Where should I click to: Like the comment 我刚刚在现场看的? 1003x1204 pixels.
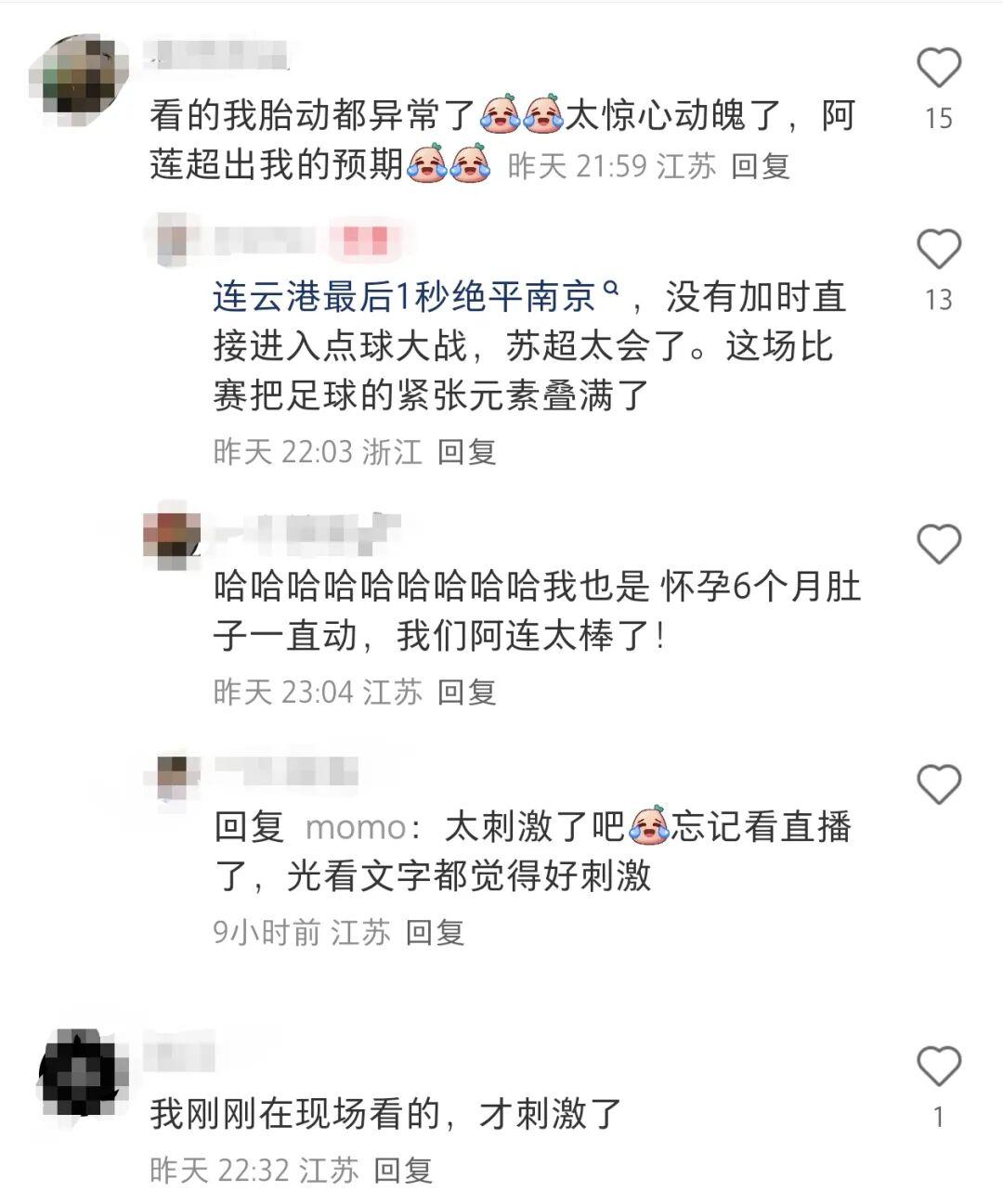[x=938, y=1066]
